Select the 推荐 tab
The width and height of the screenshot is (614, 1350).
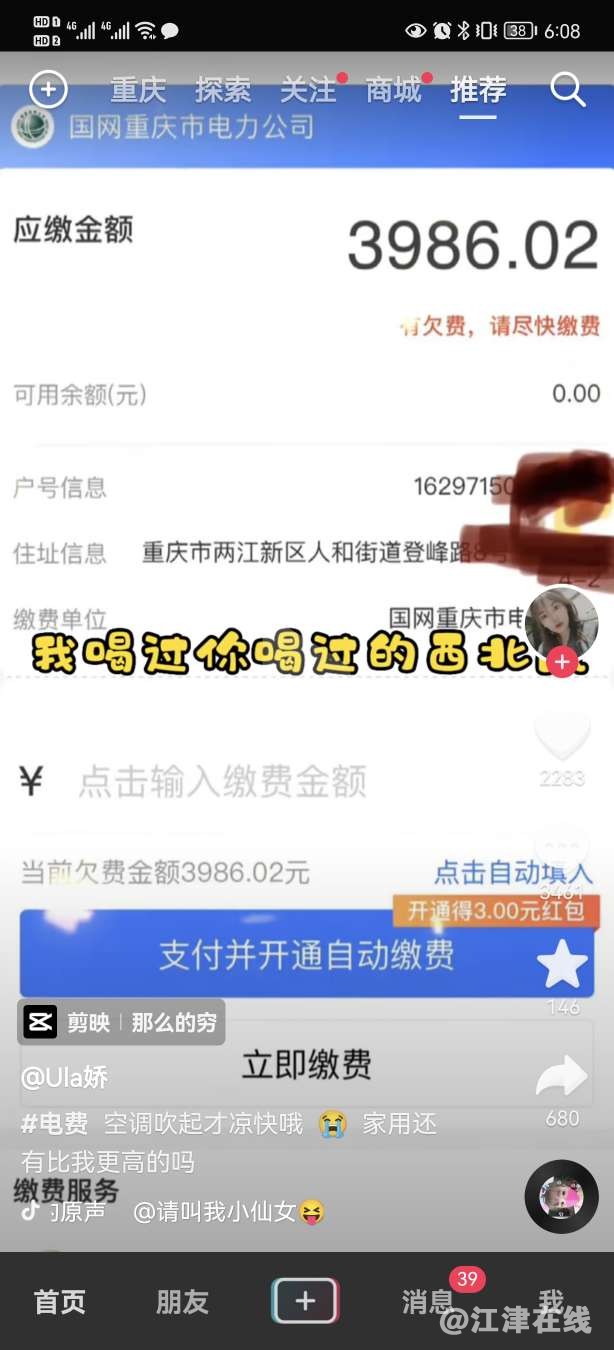coord(478,90)
